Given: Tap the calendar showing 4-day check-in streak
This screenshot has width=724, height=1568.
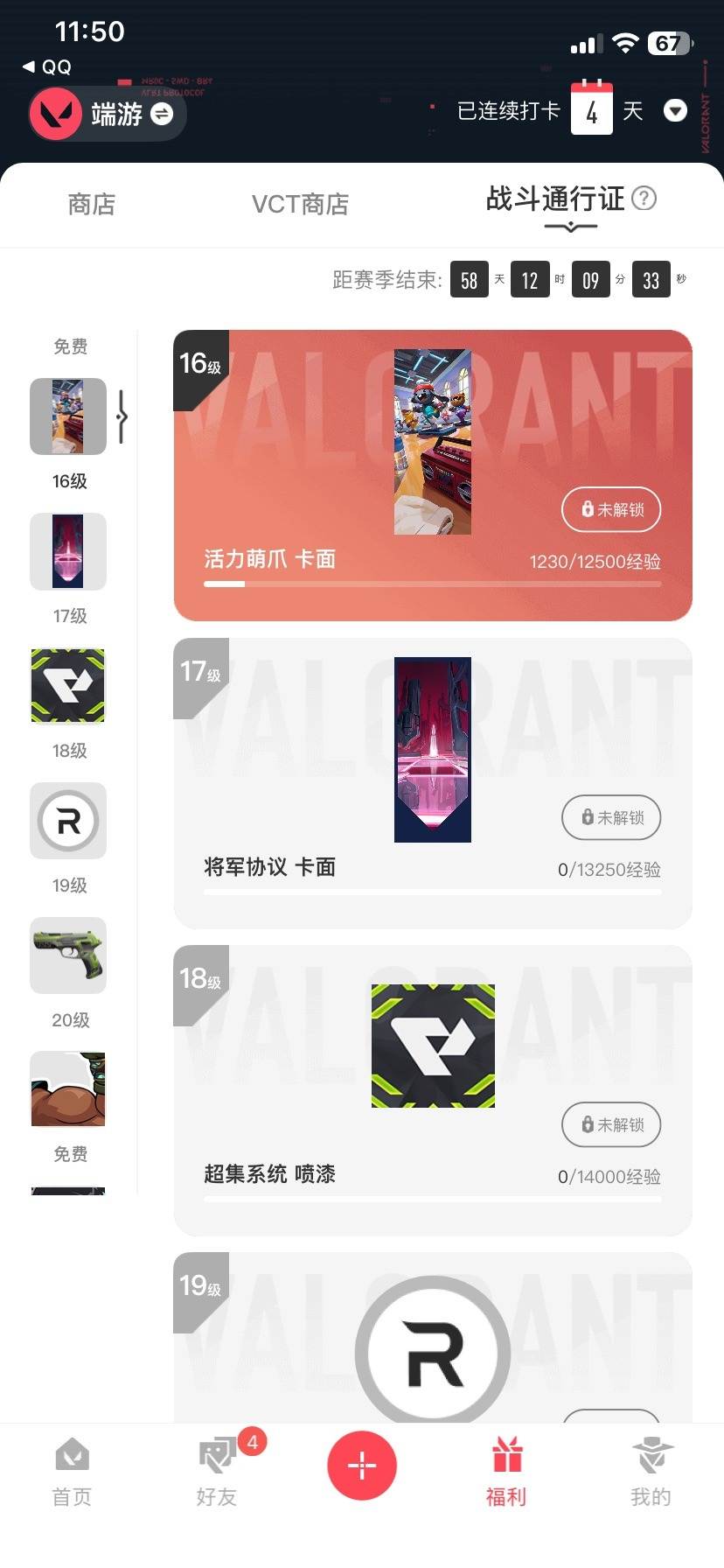Looking at the screenshot, I should 592,112.
